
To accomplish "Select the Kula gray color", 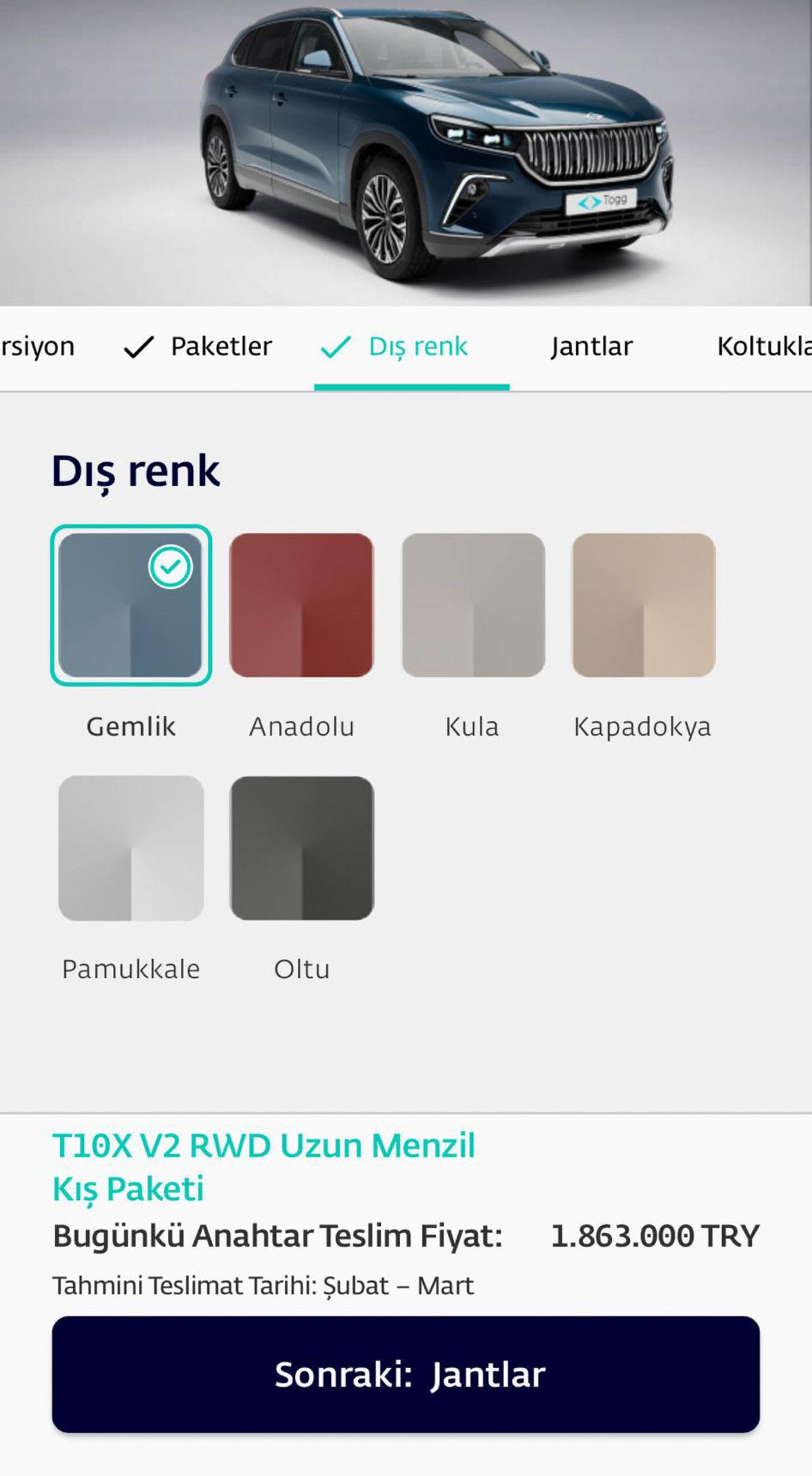I will (x=473, y=605).
